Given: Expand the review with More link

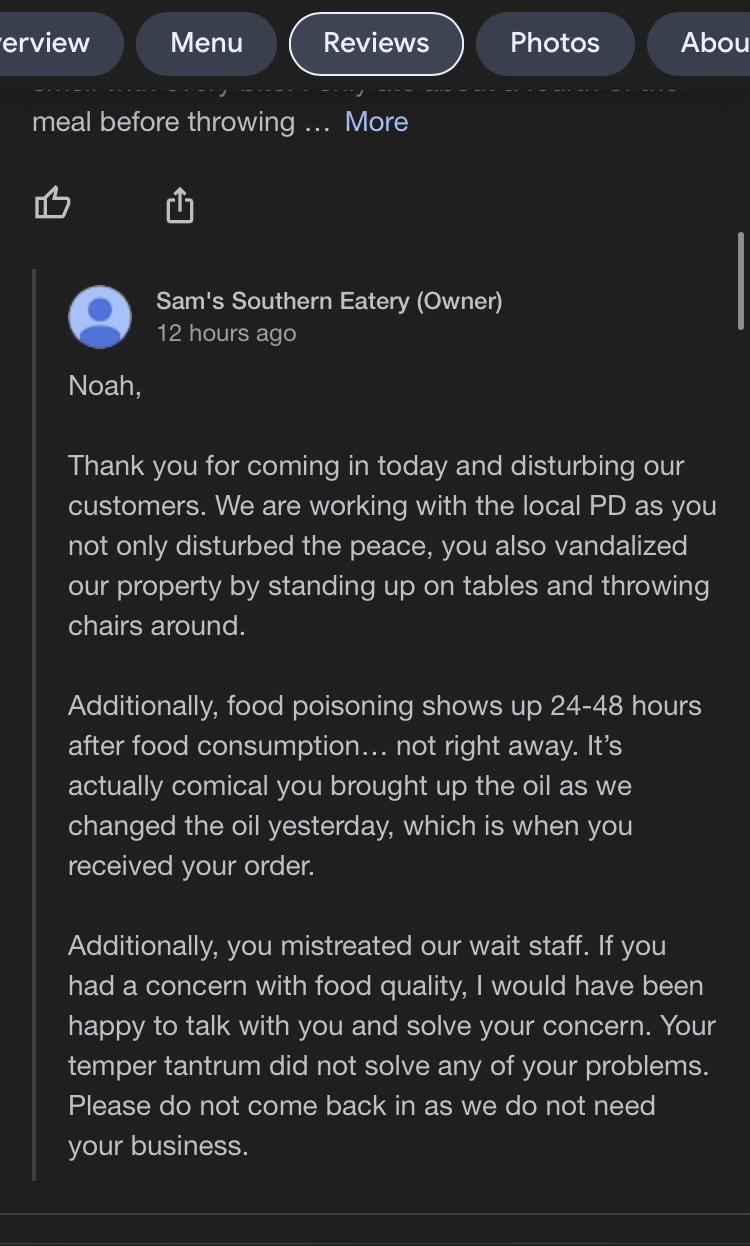Looking at the screenshot, I should pos(376,122).
